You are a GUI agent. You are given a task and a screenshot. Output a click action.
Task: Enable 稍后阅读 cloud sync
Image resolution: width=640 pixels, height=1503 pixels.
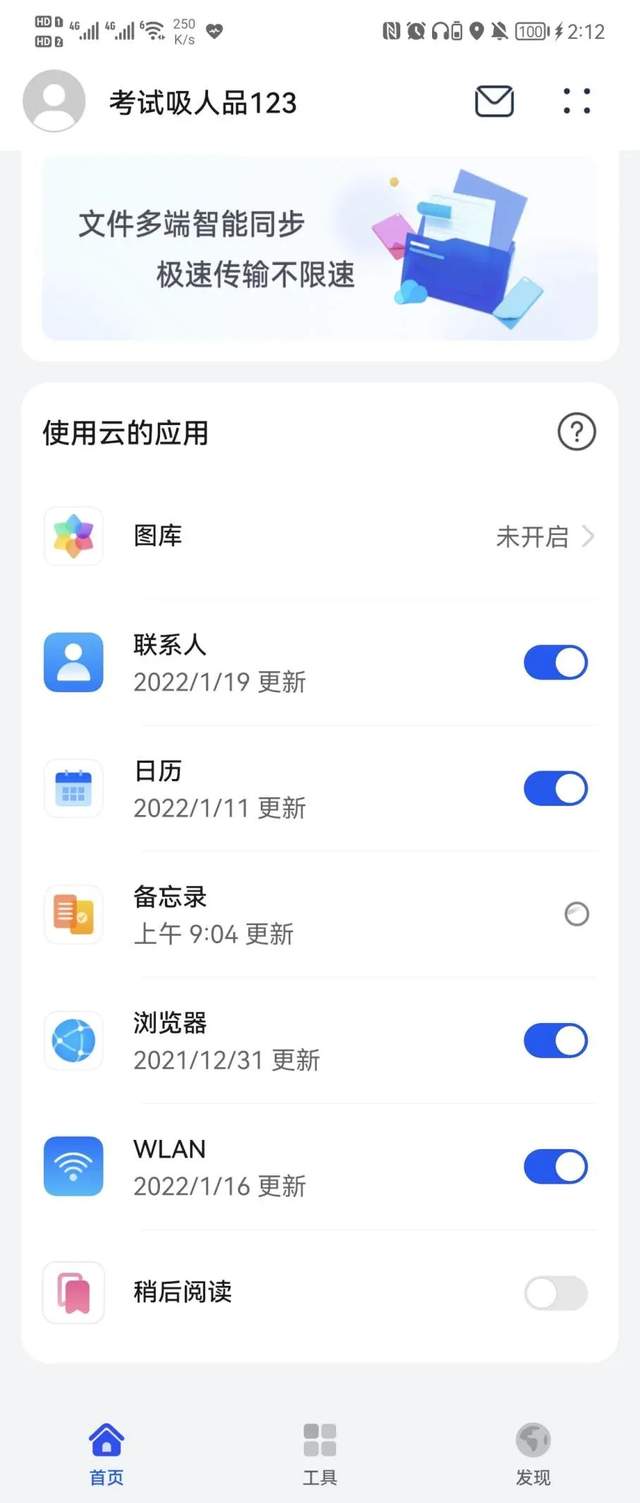(555, 1293)
